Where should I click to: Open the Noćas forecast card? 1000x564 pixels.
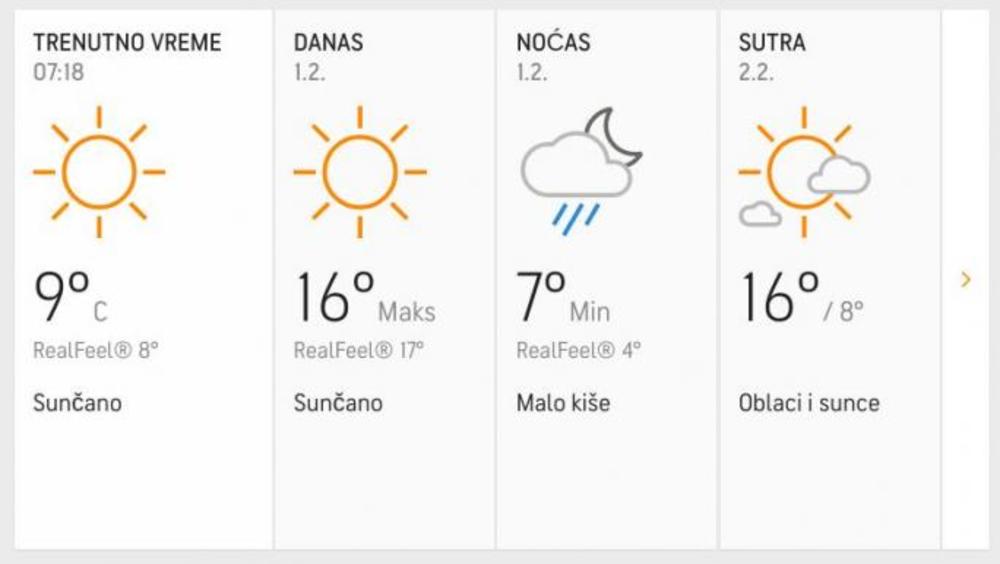pos(606,280)
